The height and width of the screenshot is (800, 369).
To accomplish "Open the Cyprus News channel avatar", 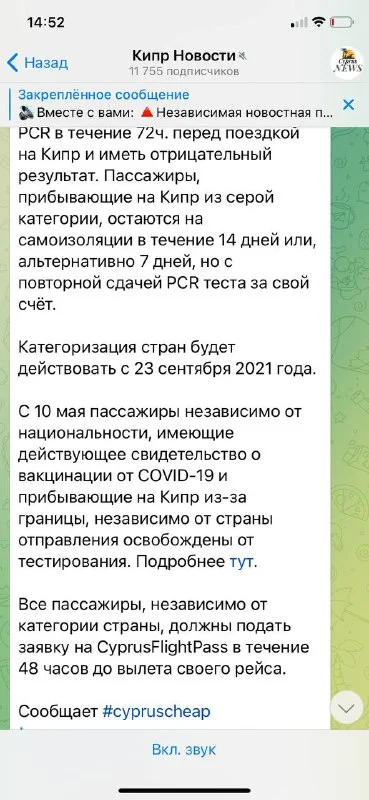I will 347,63.
